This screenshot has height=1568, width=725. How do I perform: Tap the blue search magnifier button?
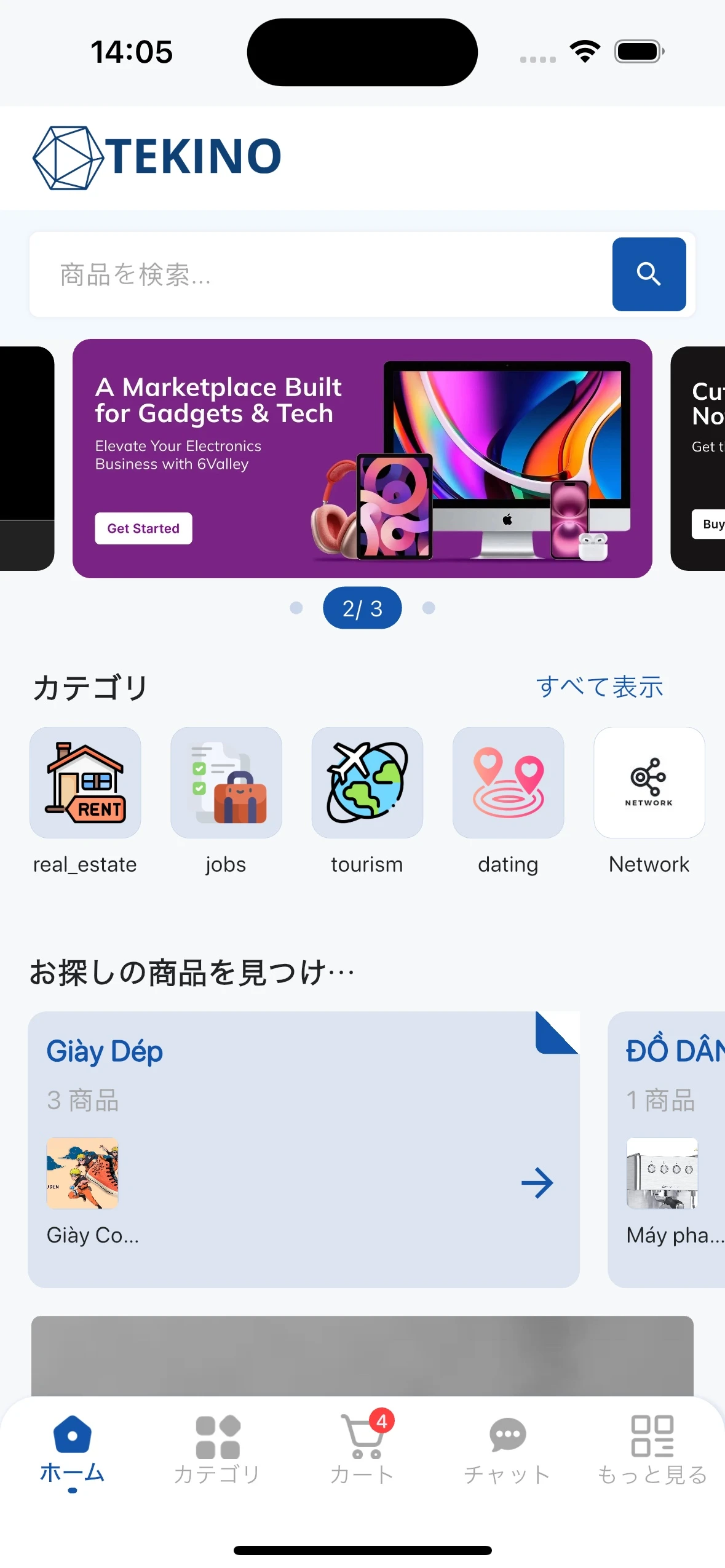[x=649, y=274]
